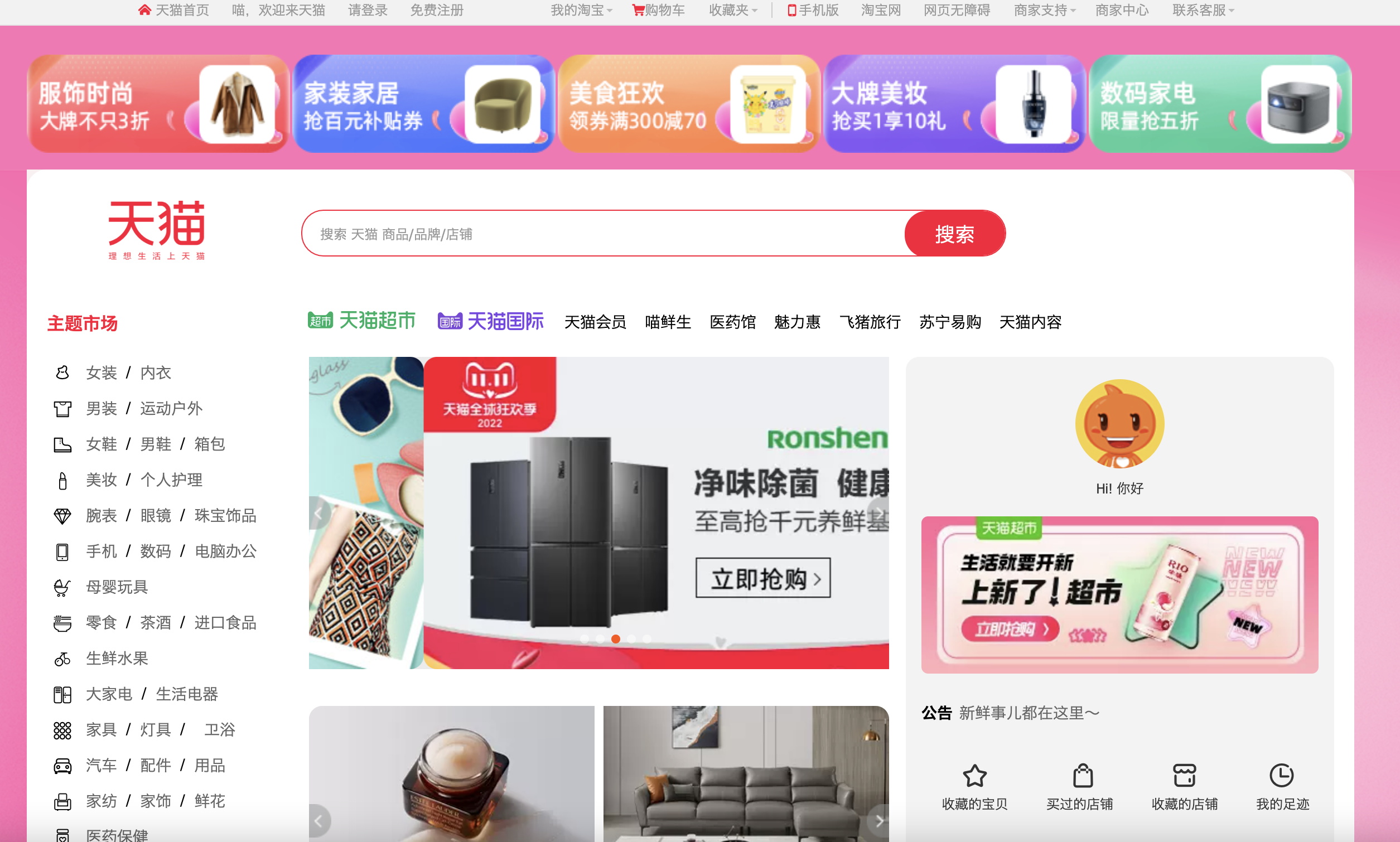This screenshot has height=842, width=1400.
Task: Tap the search input field
Action: 601,234
